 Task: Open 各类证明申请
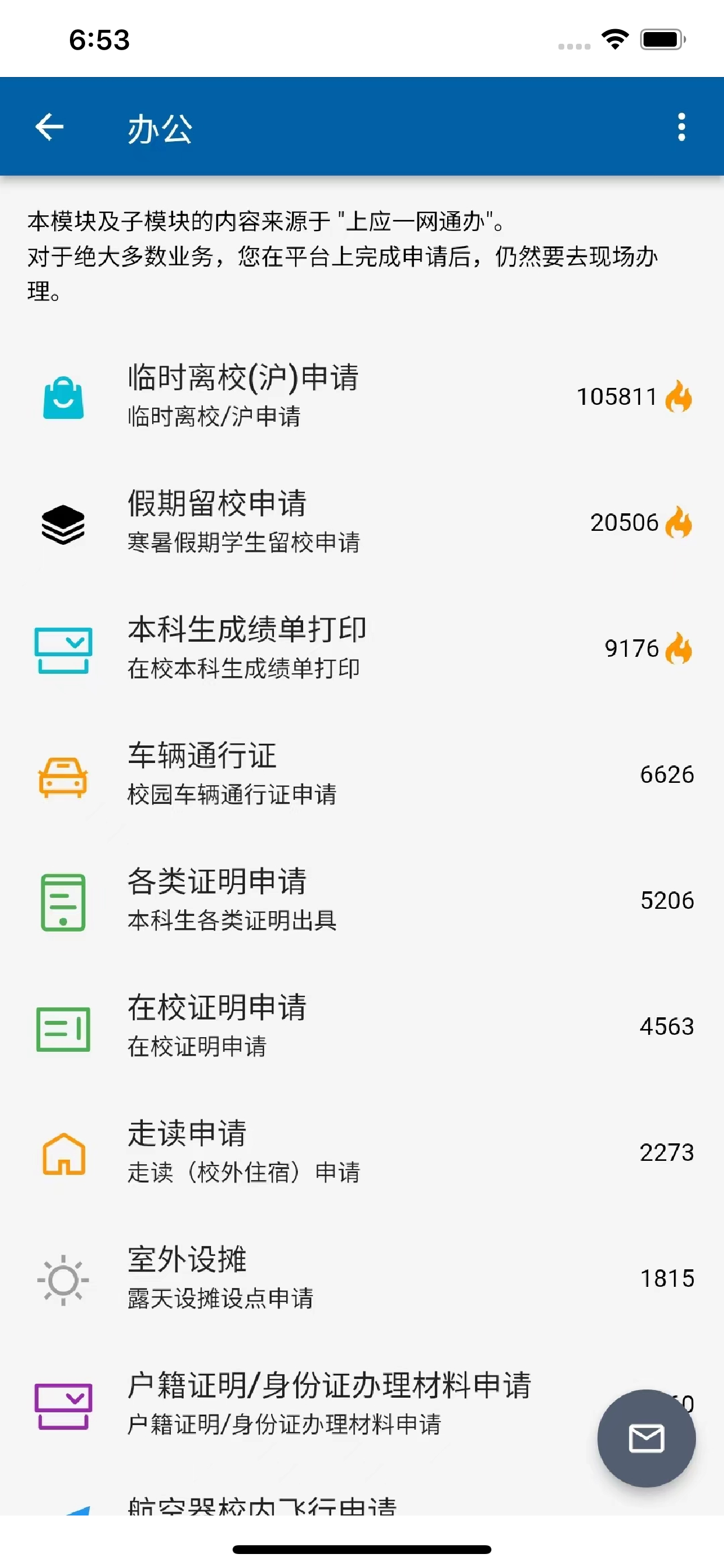click(362, 901)
